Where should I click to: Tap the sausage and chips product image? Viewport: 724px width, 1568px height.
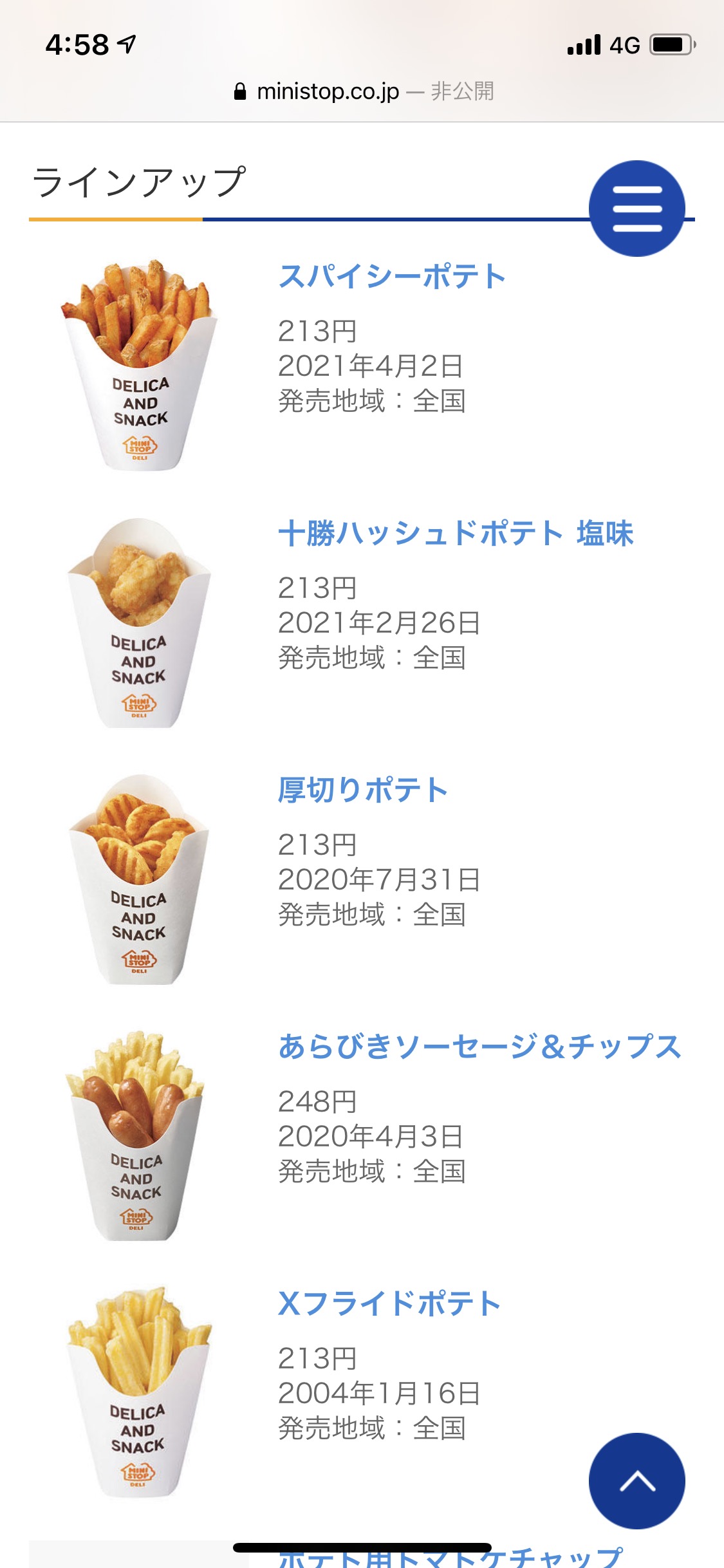point(136,1135)
